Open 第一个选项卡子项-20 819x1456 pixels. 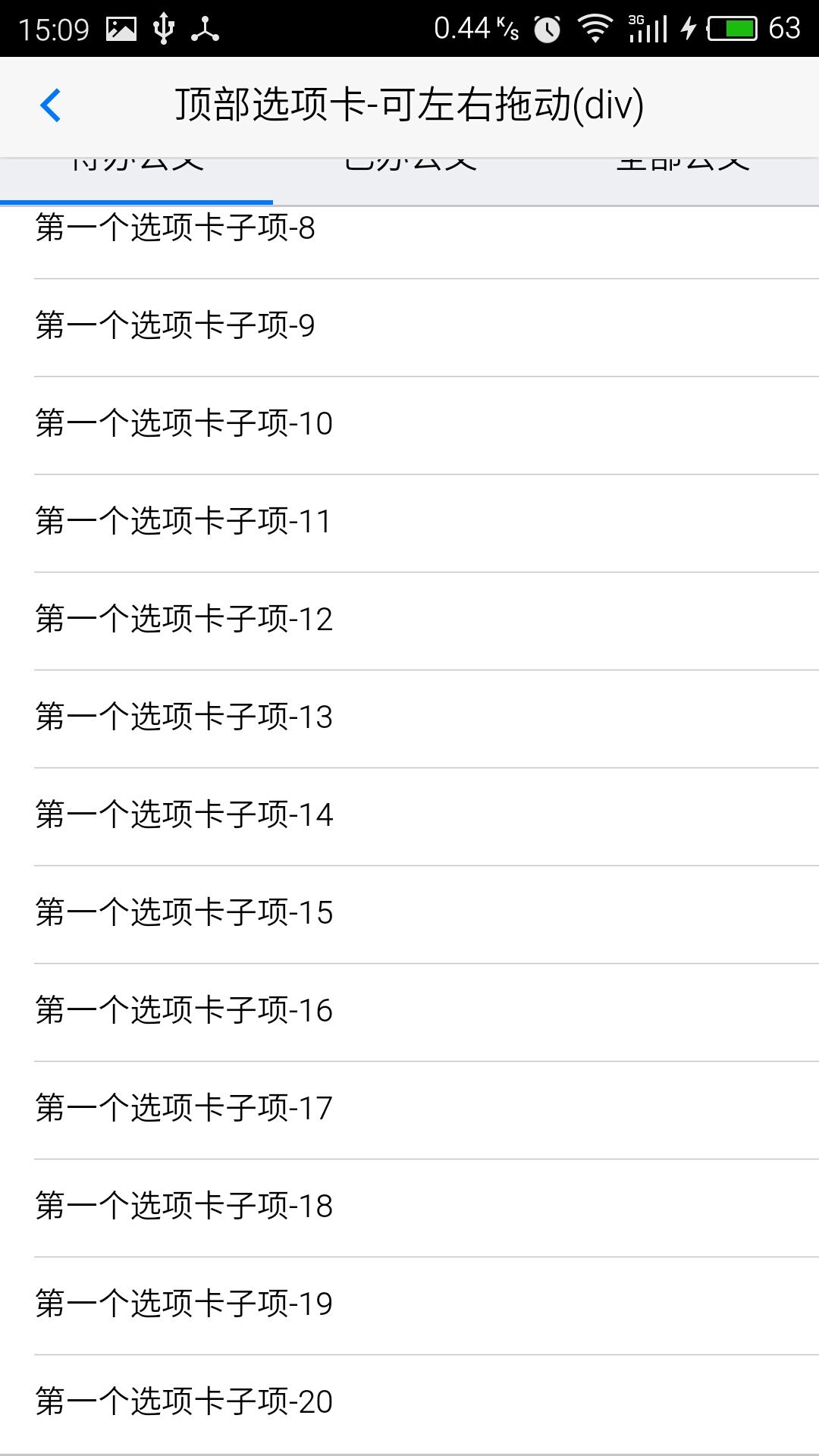tap(409, 1402)
